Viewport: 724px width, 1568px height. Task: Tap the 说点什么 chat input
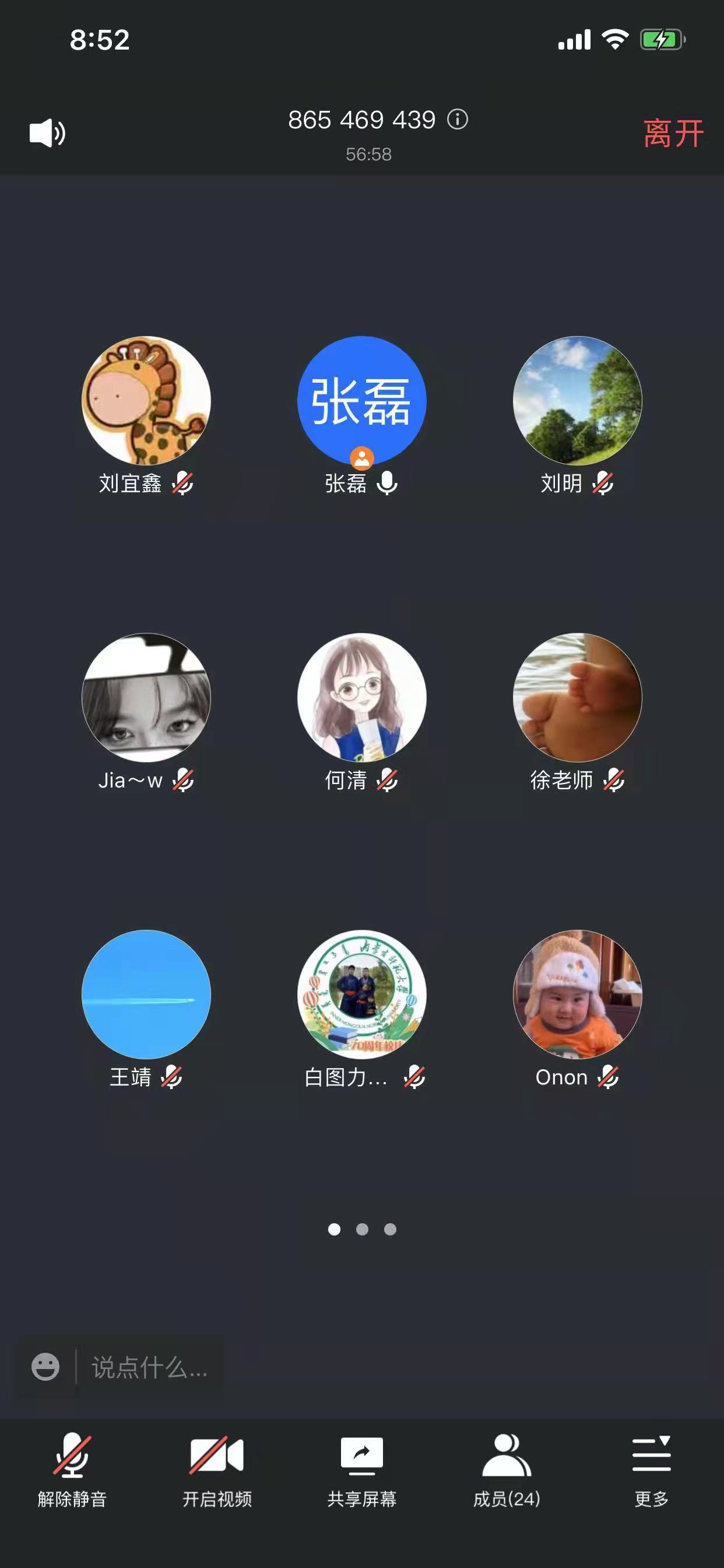(149, 1368)
